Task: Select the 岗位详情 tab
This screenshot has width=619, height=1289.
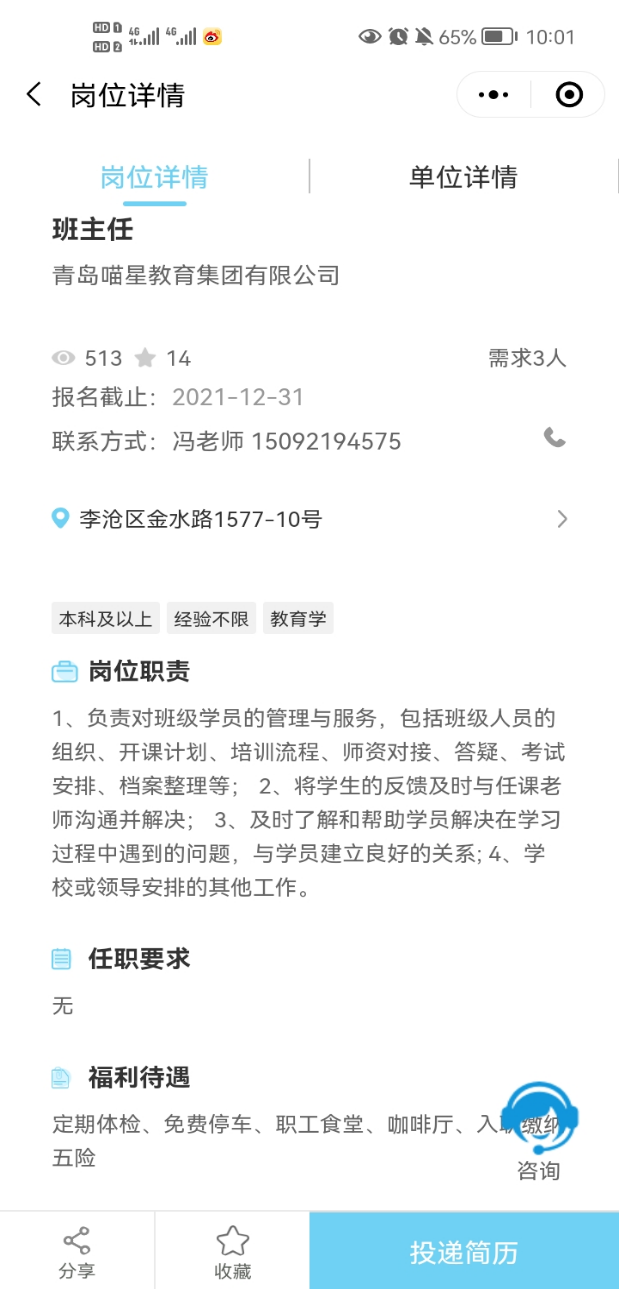Action: click(x=154, y=177)
